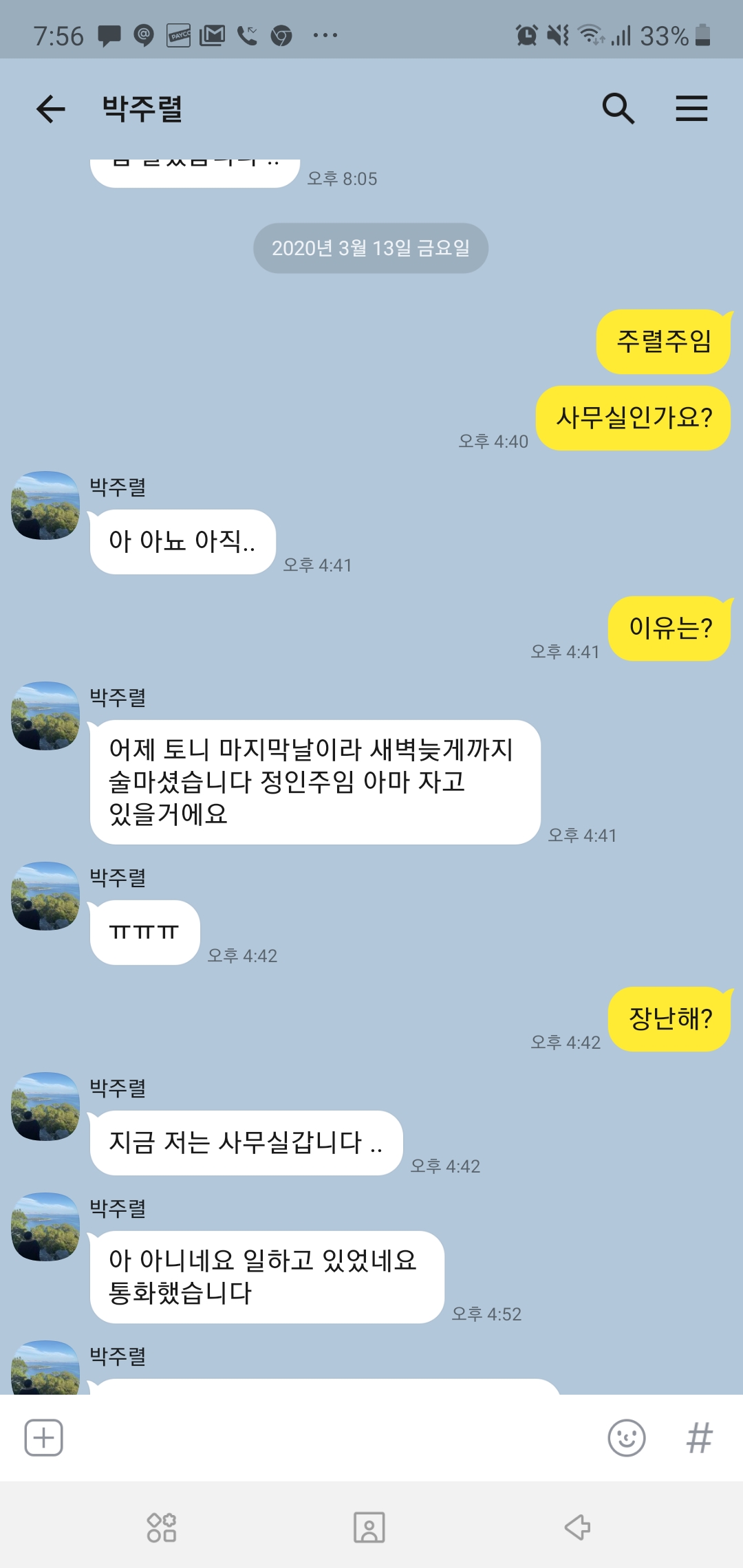Open the hashtag search button

tap(699, 1437)
